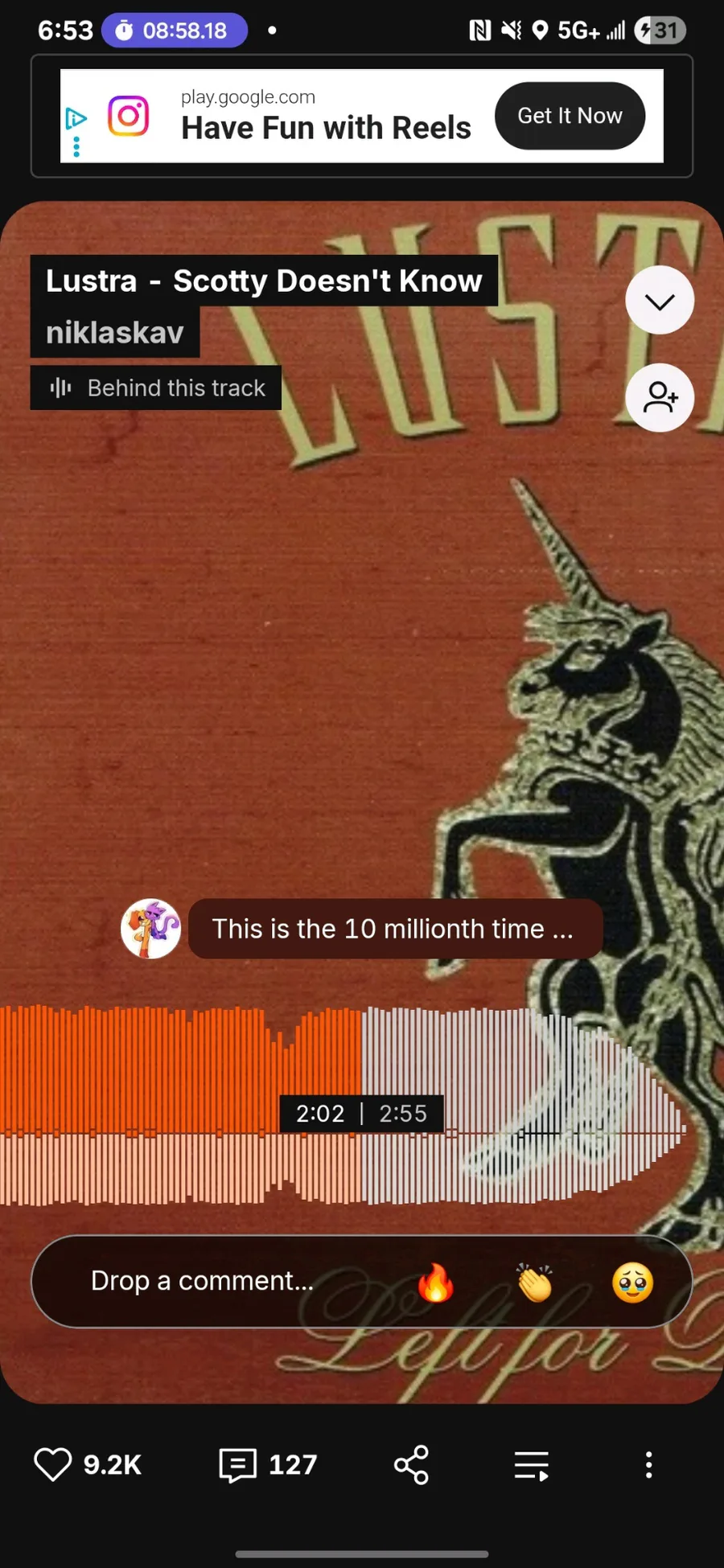Open the three-dot overflow menu
This screenshot has width=724, height=1568.
coord(648,1464)
